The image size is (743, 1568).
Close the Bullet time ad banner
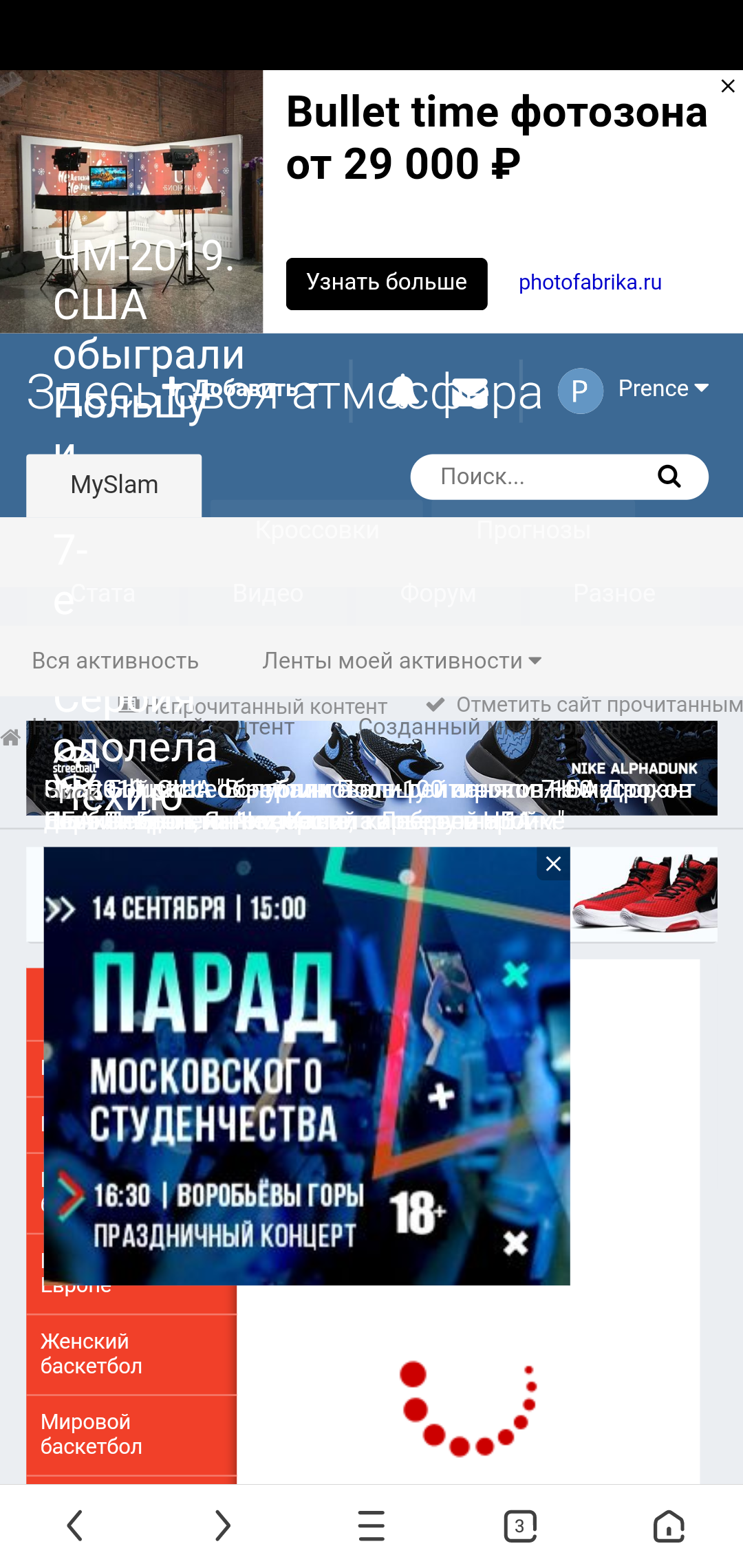point(728,86)
